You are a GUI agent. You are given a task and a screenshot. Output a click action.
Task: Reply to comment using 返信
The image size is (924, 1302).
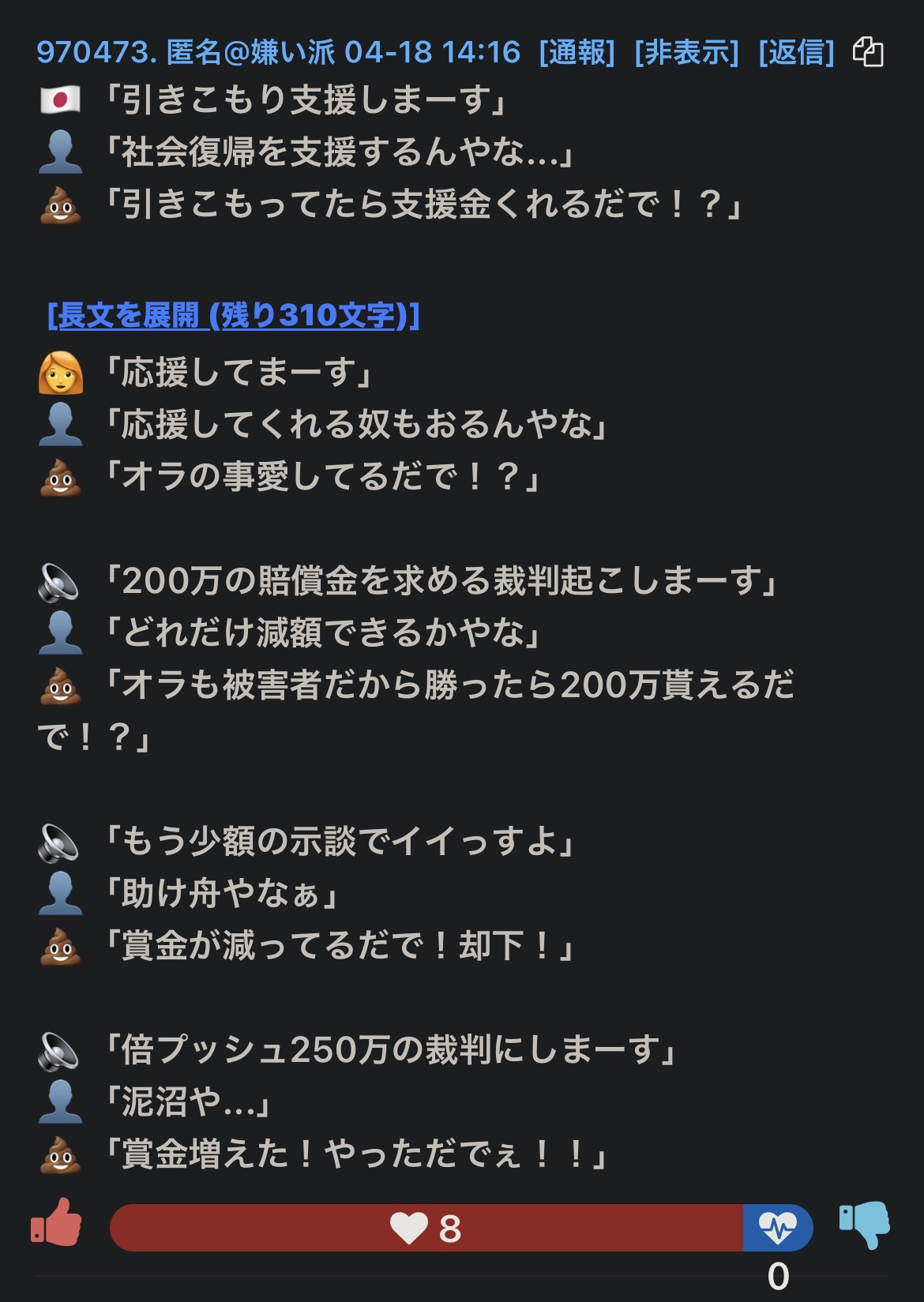pyautogui.click(x=796, y=53)
